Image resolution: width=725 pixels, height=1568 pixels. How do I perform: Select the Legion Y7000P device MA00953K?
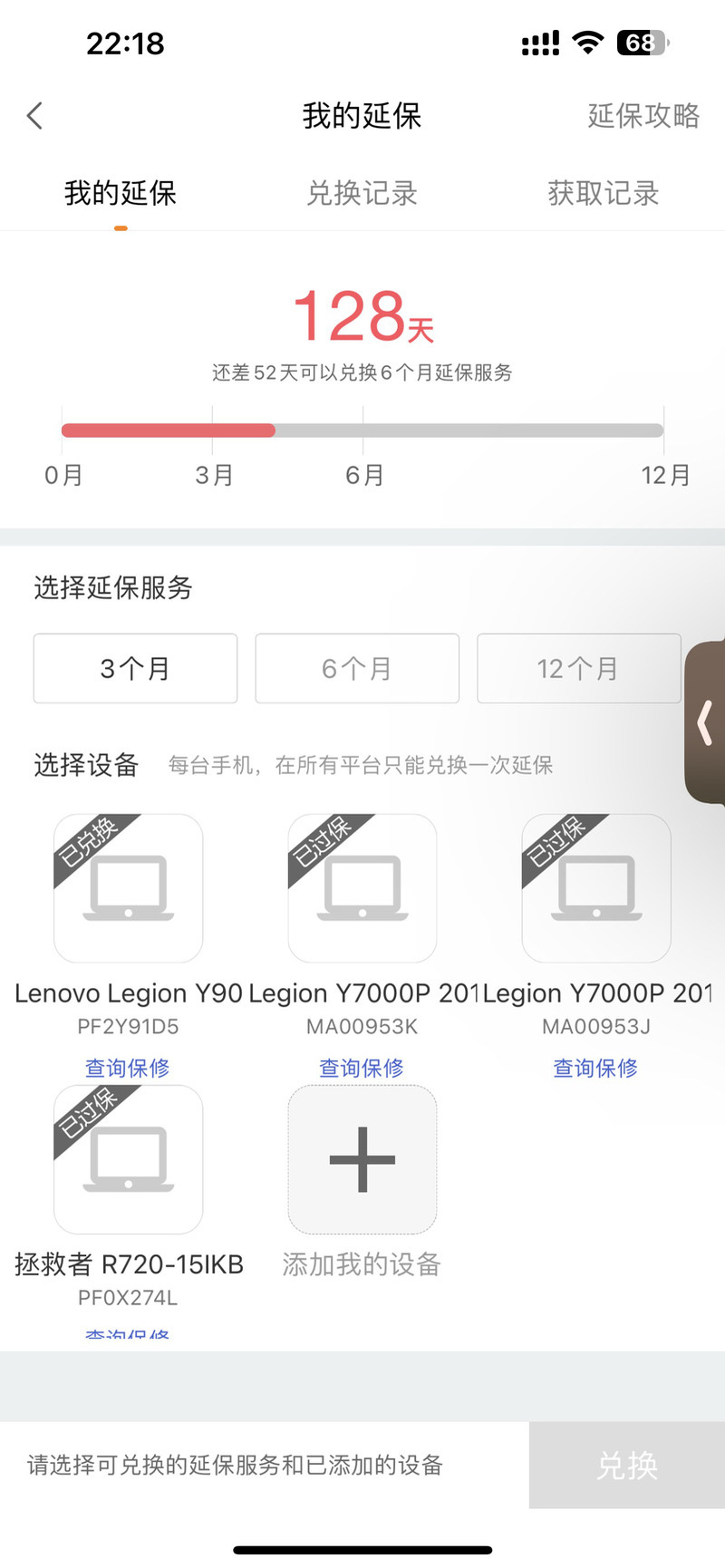362,887
